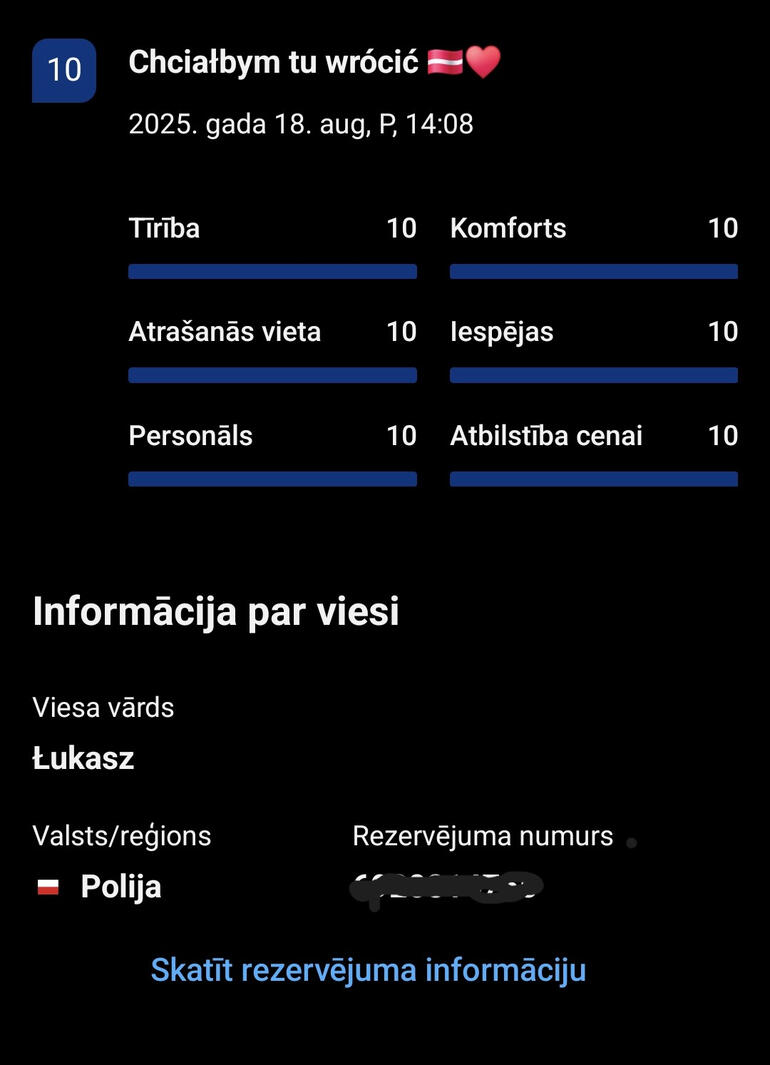The image size is (770, 1065).
Task: Open Skatīt rezervējuma informāciju link
Action: tap(368, 969)
